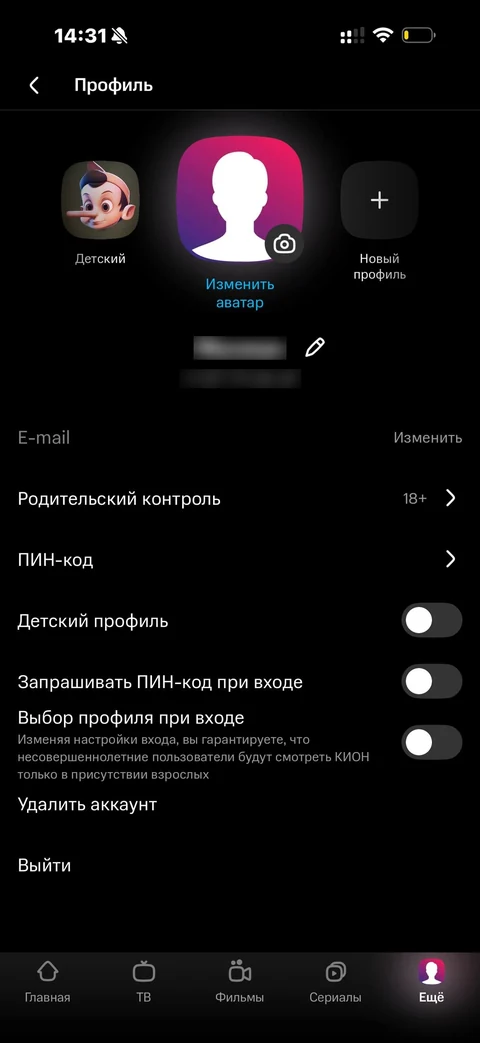The image size is (480, 1043).
Task: Open the ПИН-код row
Action: [x=240, y=559]
